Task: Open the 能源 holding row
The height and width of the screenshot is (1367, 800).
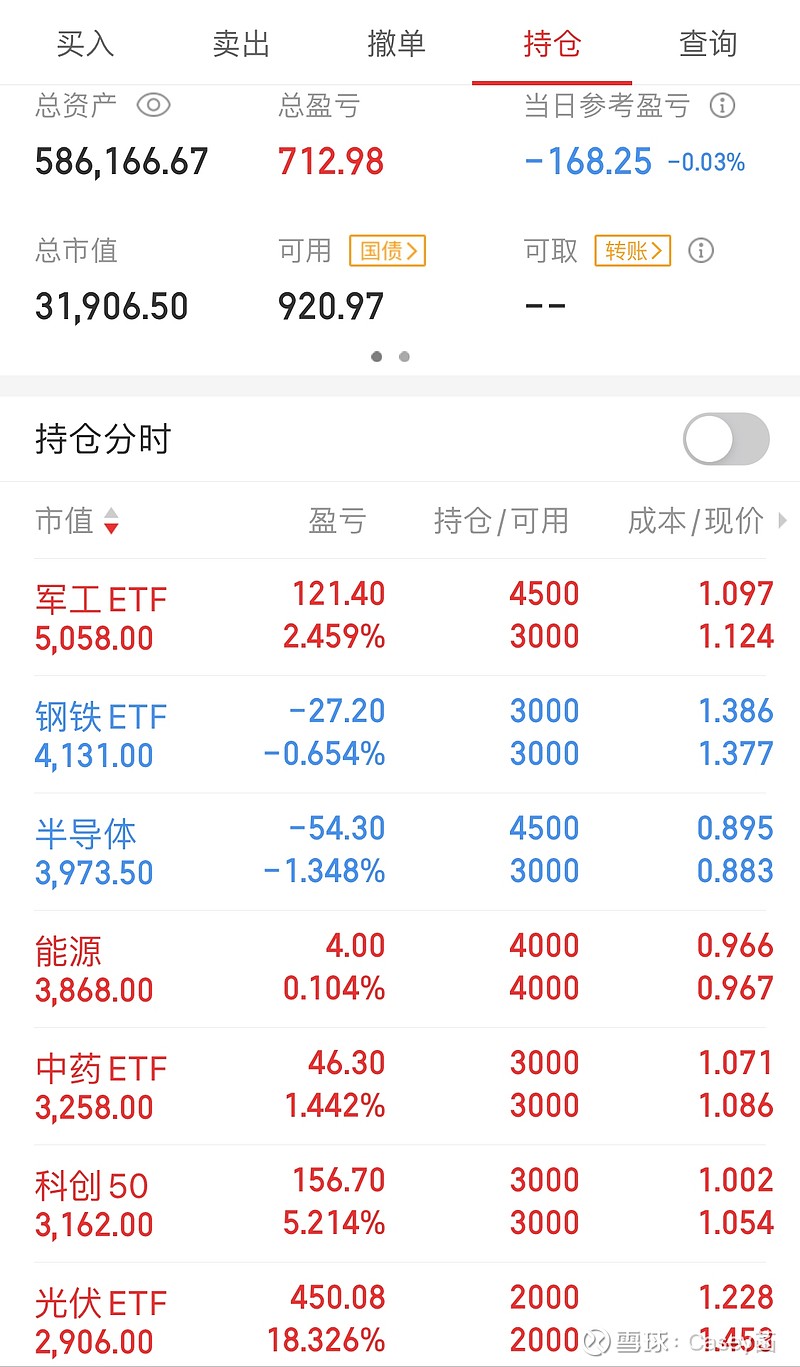Action: [x=400, y=968]
